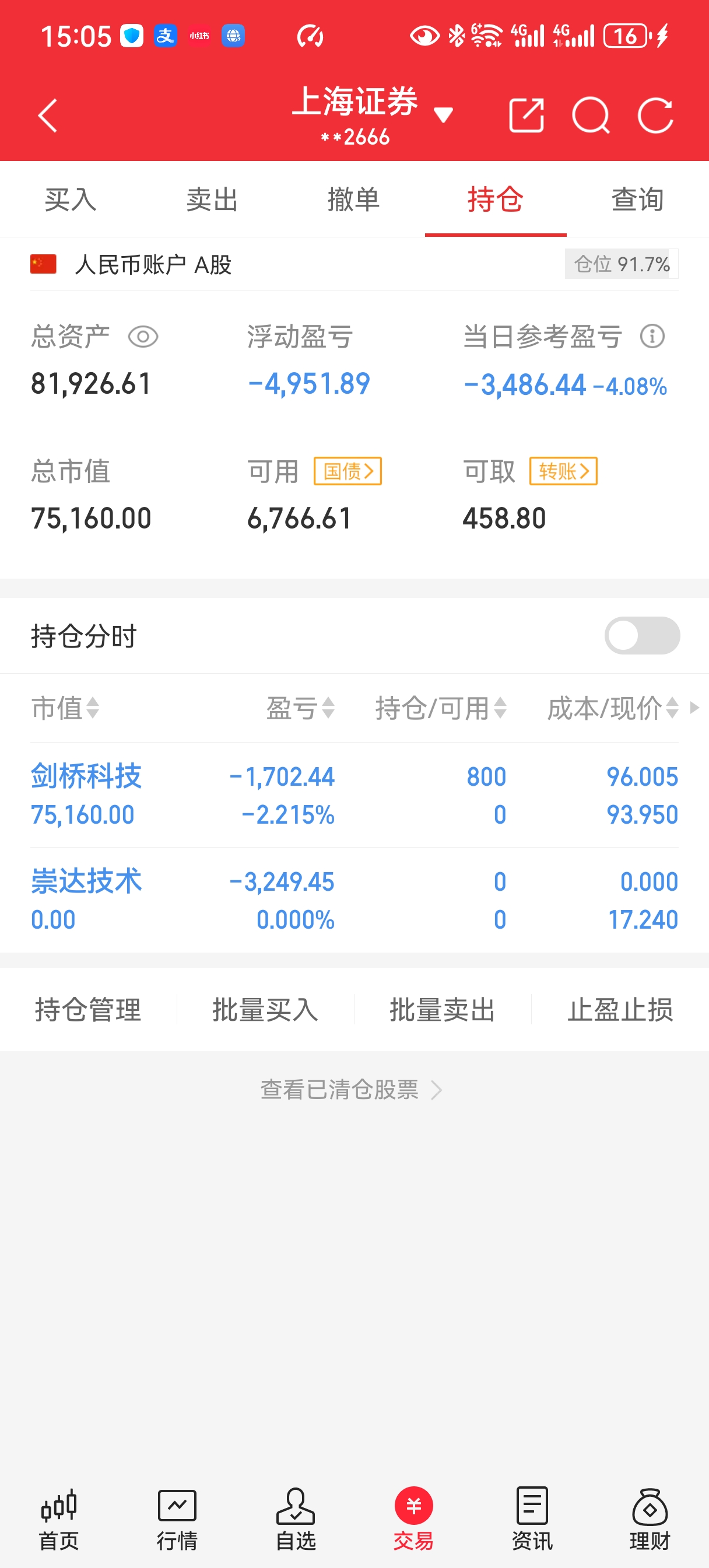Switch to the 查询 tab

click(x=637, y=199)
